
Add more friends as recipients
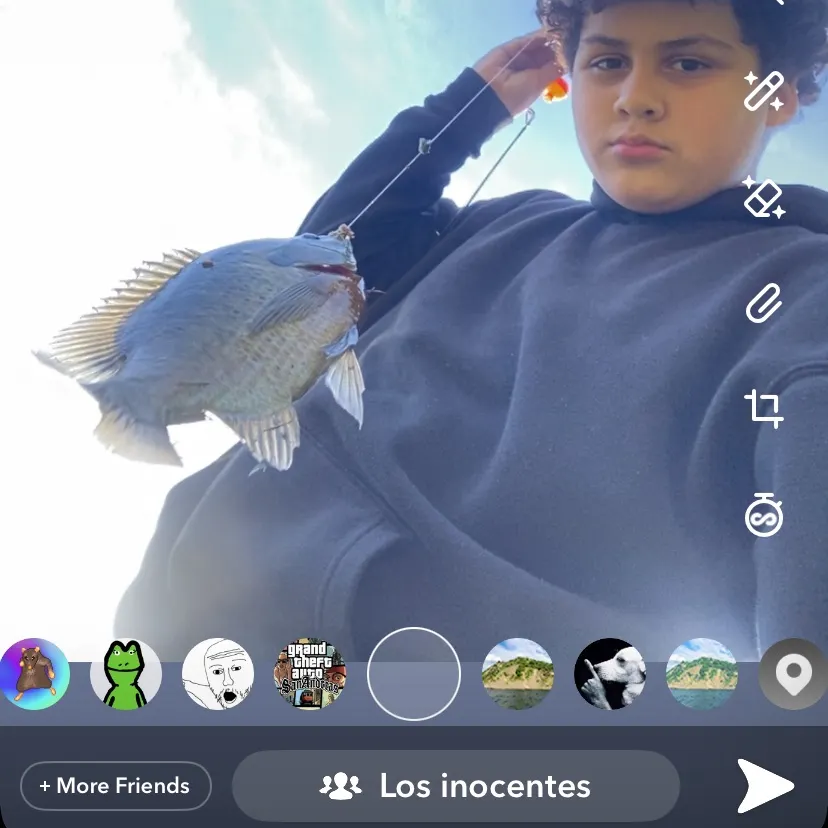coord(115,786)
